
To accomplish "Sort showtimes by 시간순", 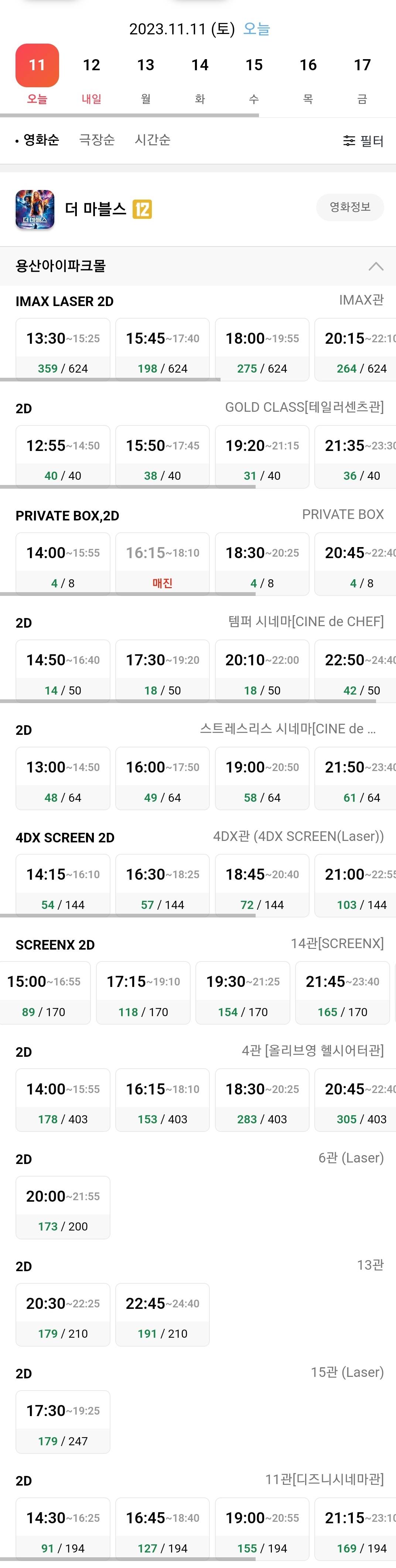I will coord(152,140).
